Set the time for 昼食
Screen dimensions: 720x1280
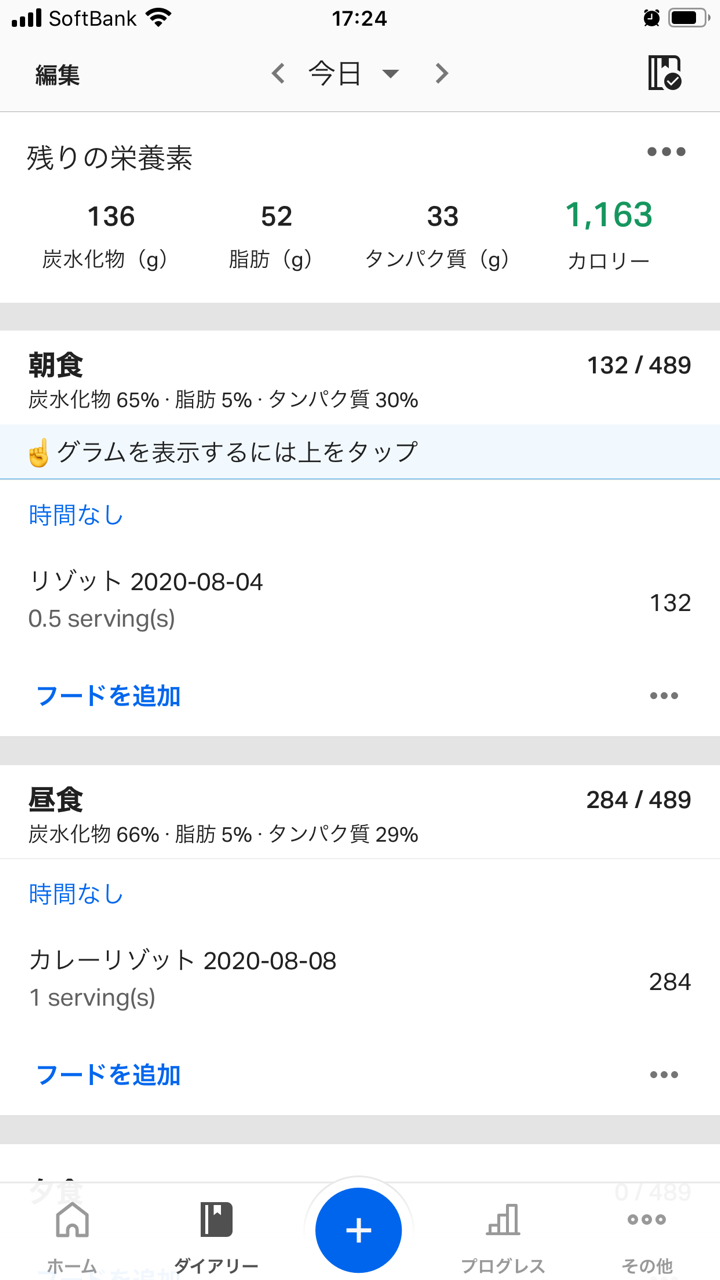pos(76,894)
